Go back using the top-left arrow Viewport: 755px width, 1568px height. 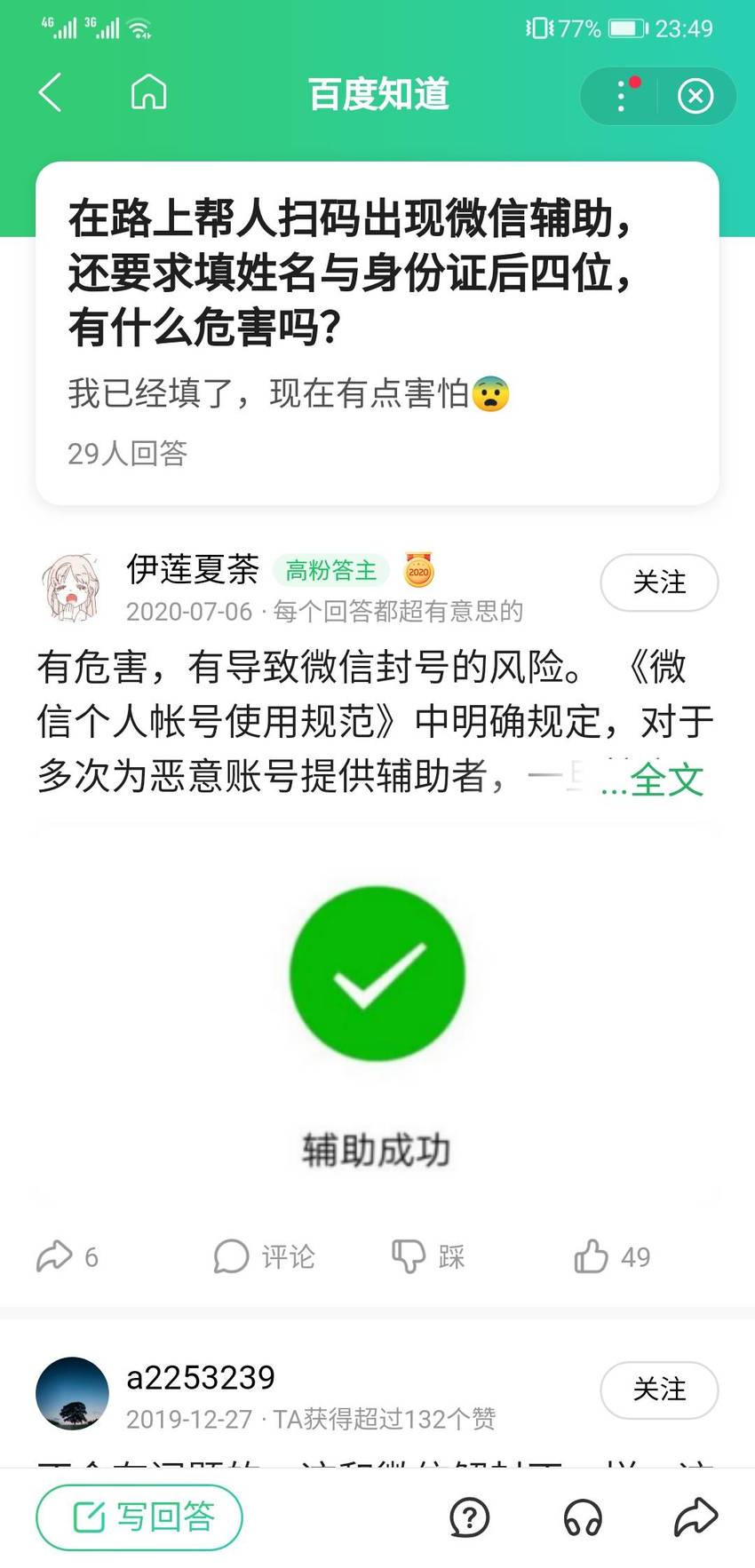51,92
